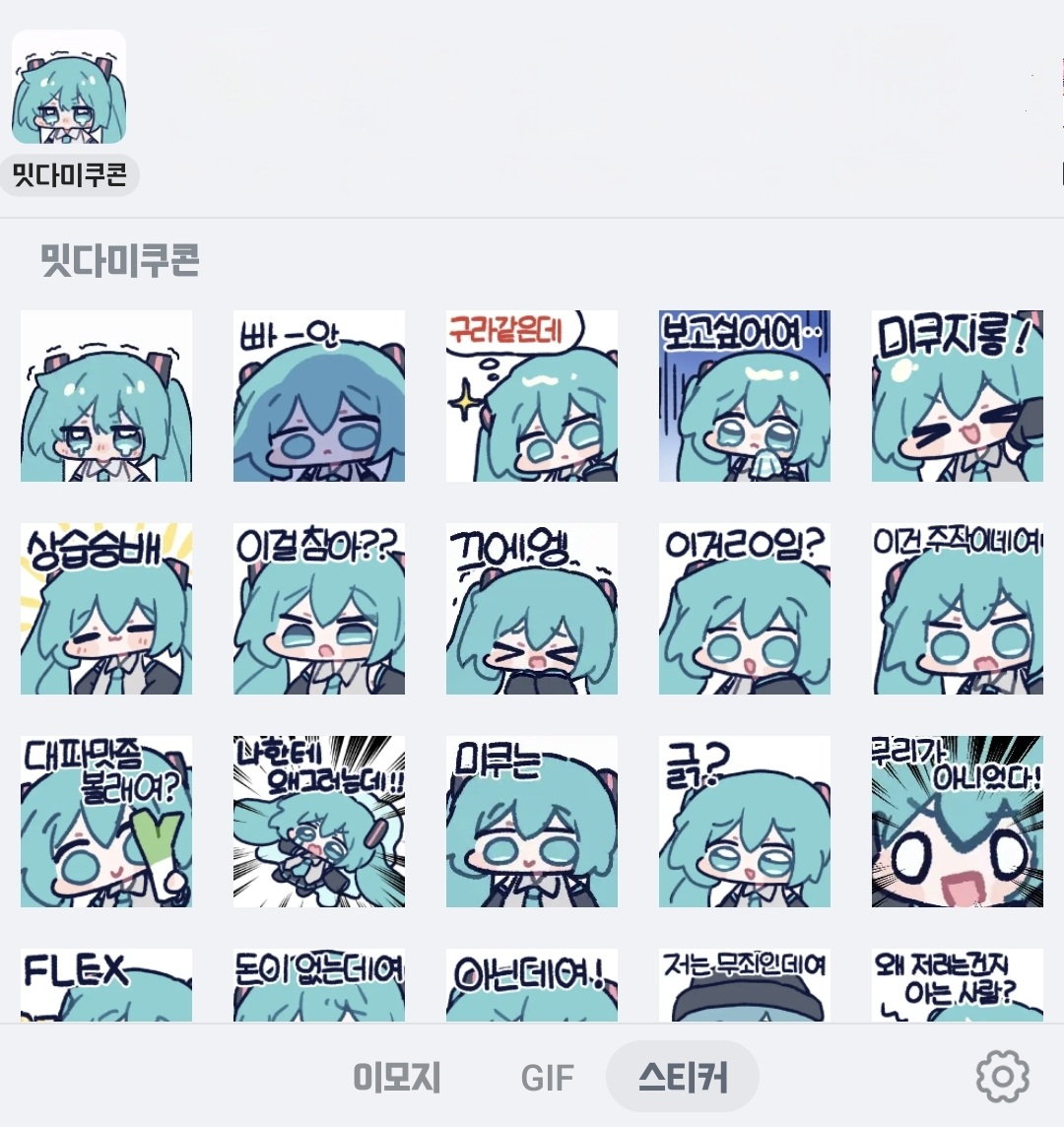Choose the 미쿠는 sticker
Screen dimensions: 1064x1127
coord(532,822)
